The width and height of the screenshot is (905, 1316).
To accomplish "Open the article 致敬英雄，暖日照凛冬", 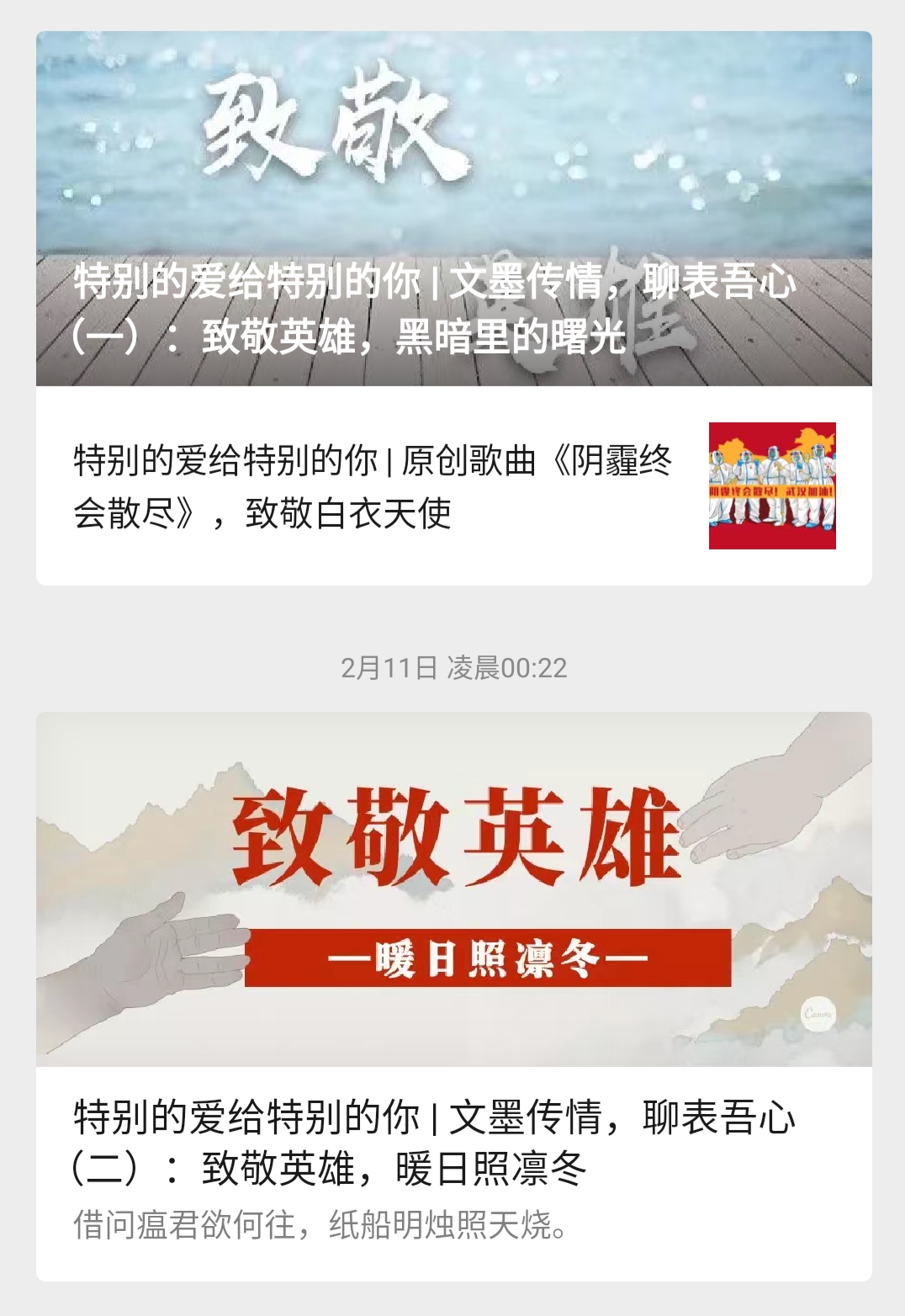I will coord(434,1142).
